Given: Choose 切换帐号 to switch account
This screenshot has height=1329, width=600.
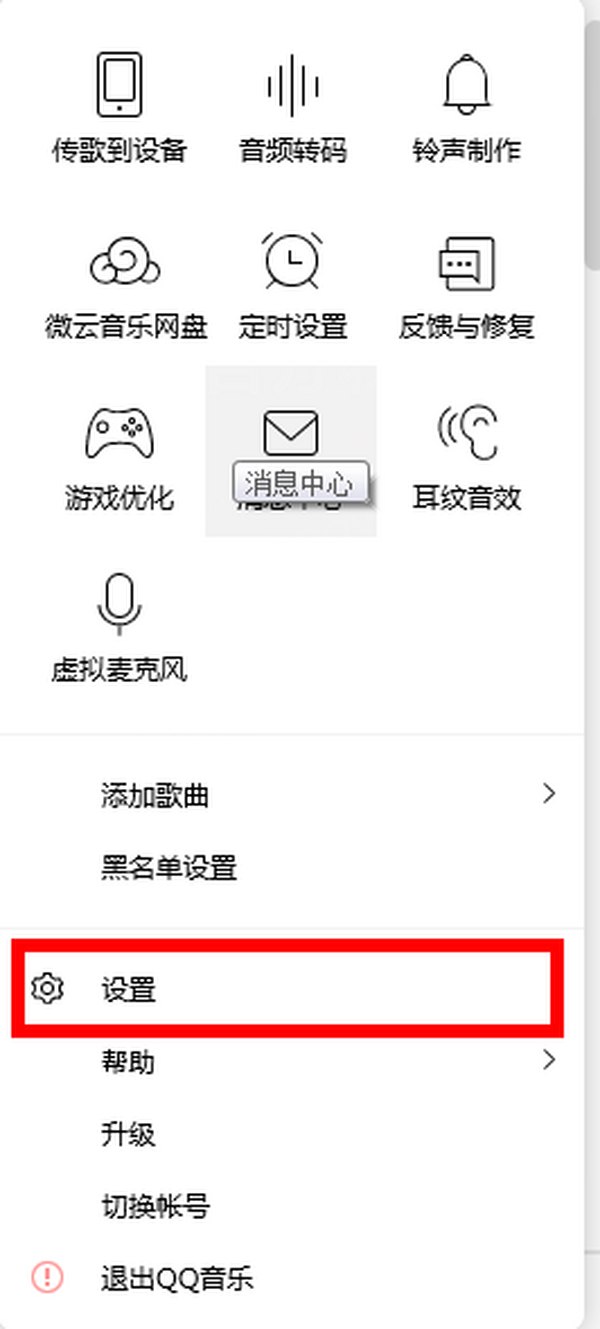Looking at the screenshot, I should click(x=155, y=1206).
